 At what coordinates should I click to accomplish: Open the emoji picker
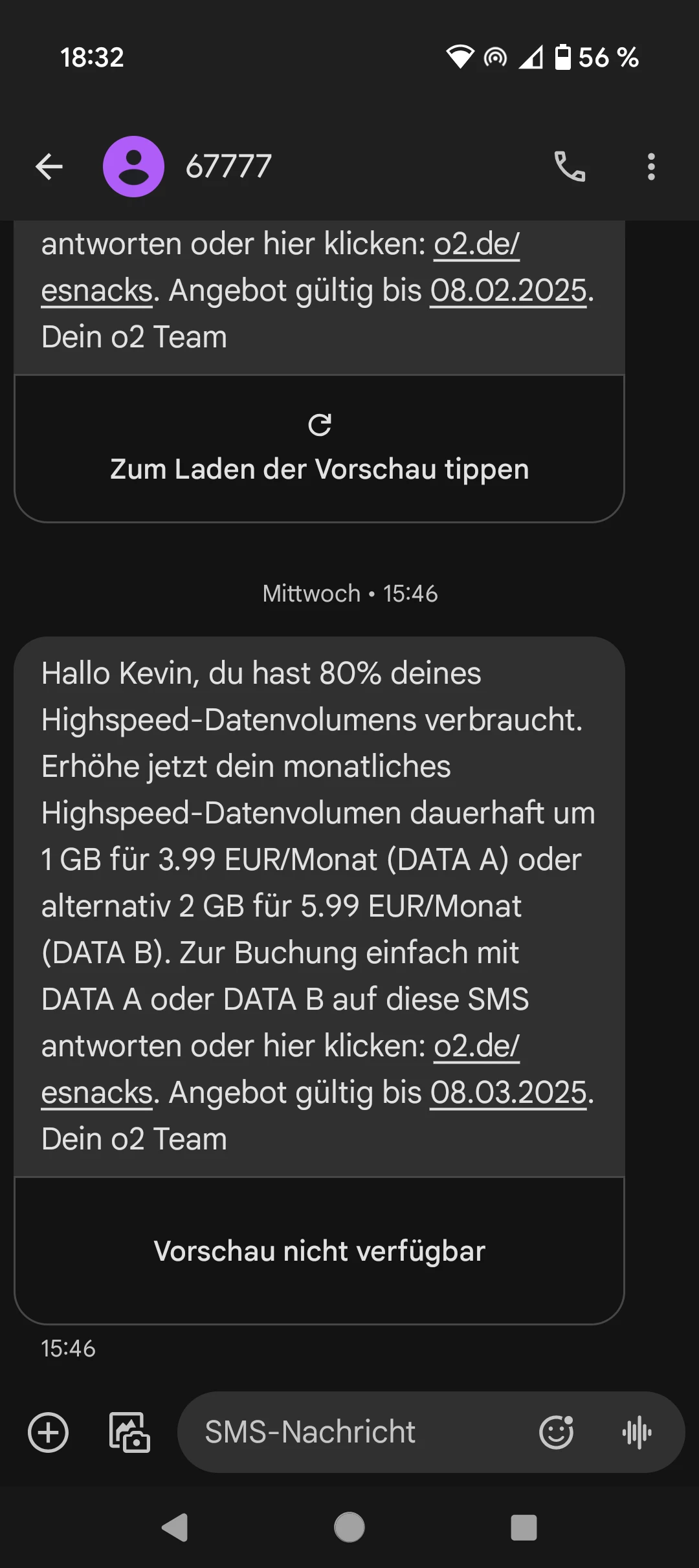click(556, 1432)
